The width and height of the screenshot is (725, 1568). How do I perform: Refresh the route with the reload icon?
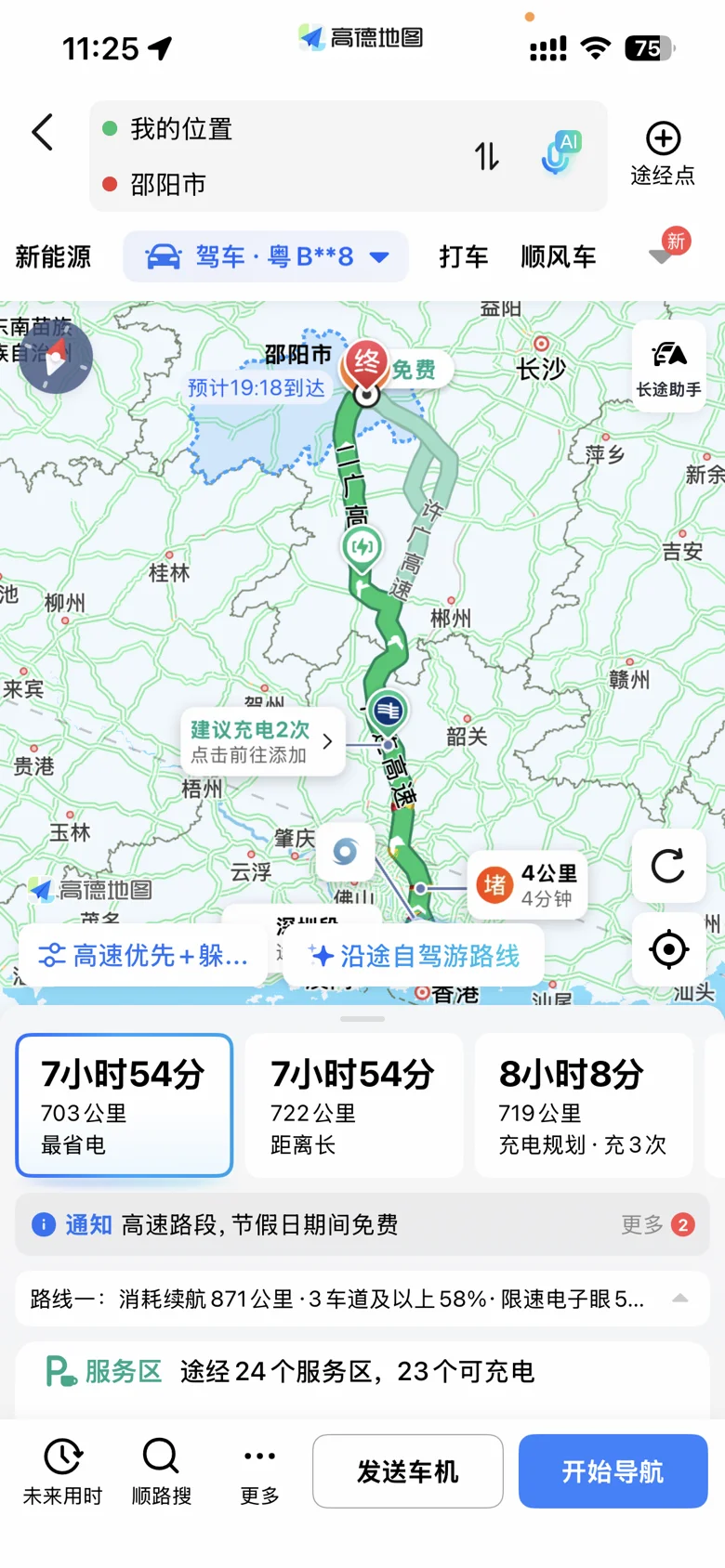pyautogui.click(x=668, y=866)
